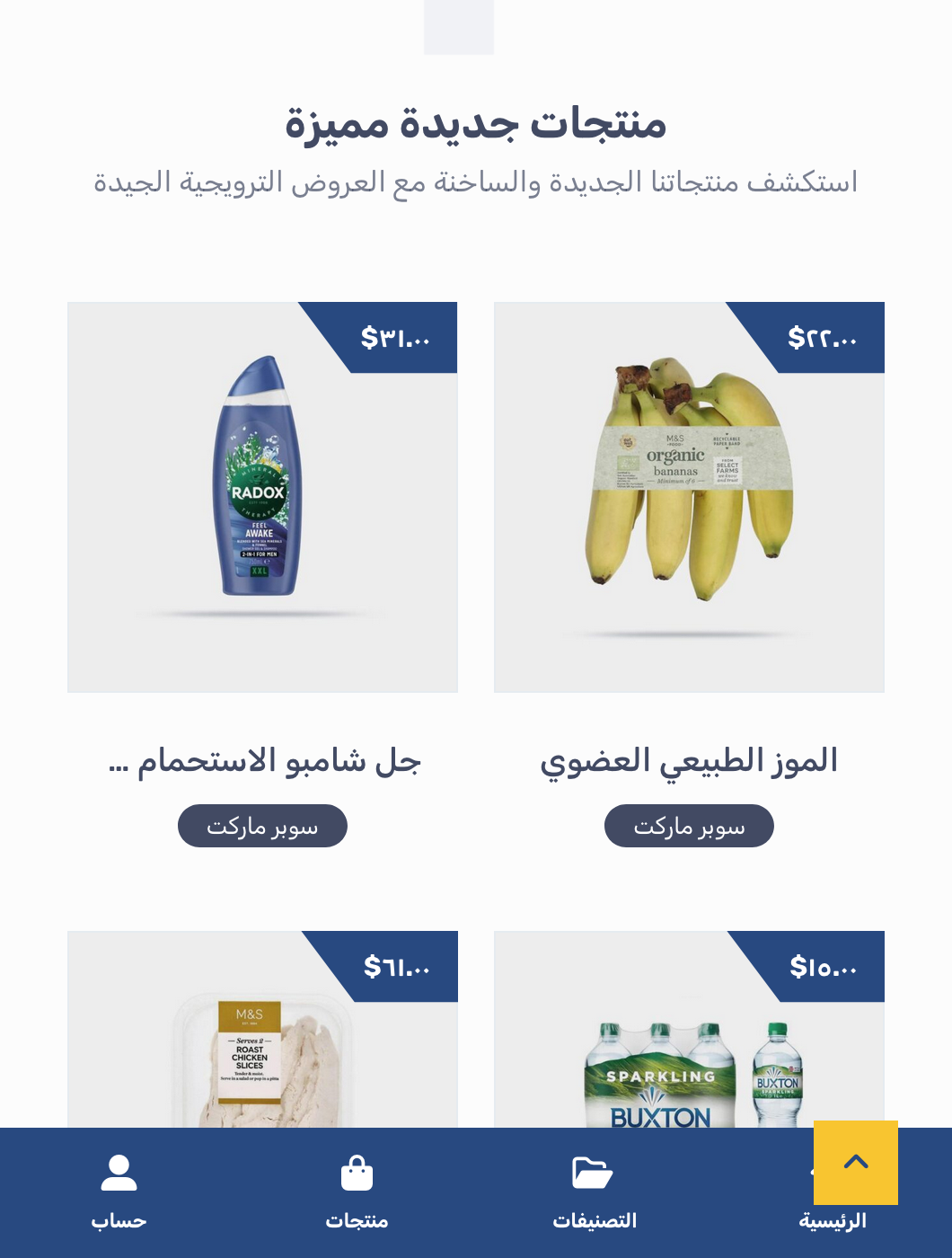Click the yellow scroll-to-top chevron button

(x=854, y=1163)
